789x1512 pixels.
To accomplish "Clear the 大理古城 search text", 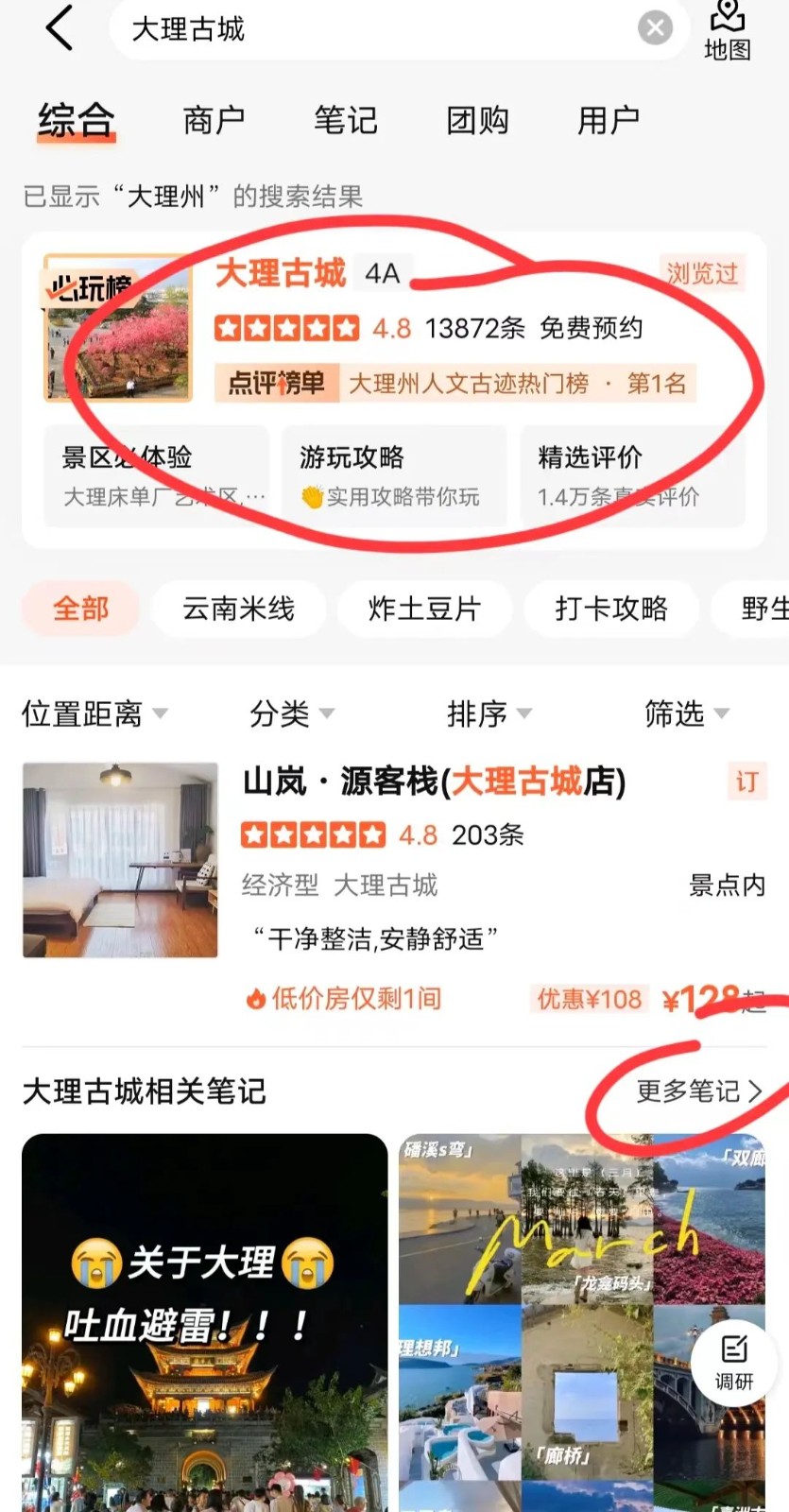I will (x=655, y=28).
